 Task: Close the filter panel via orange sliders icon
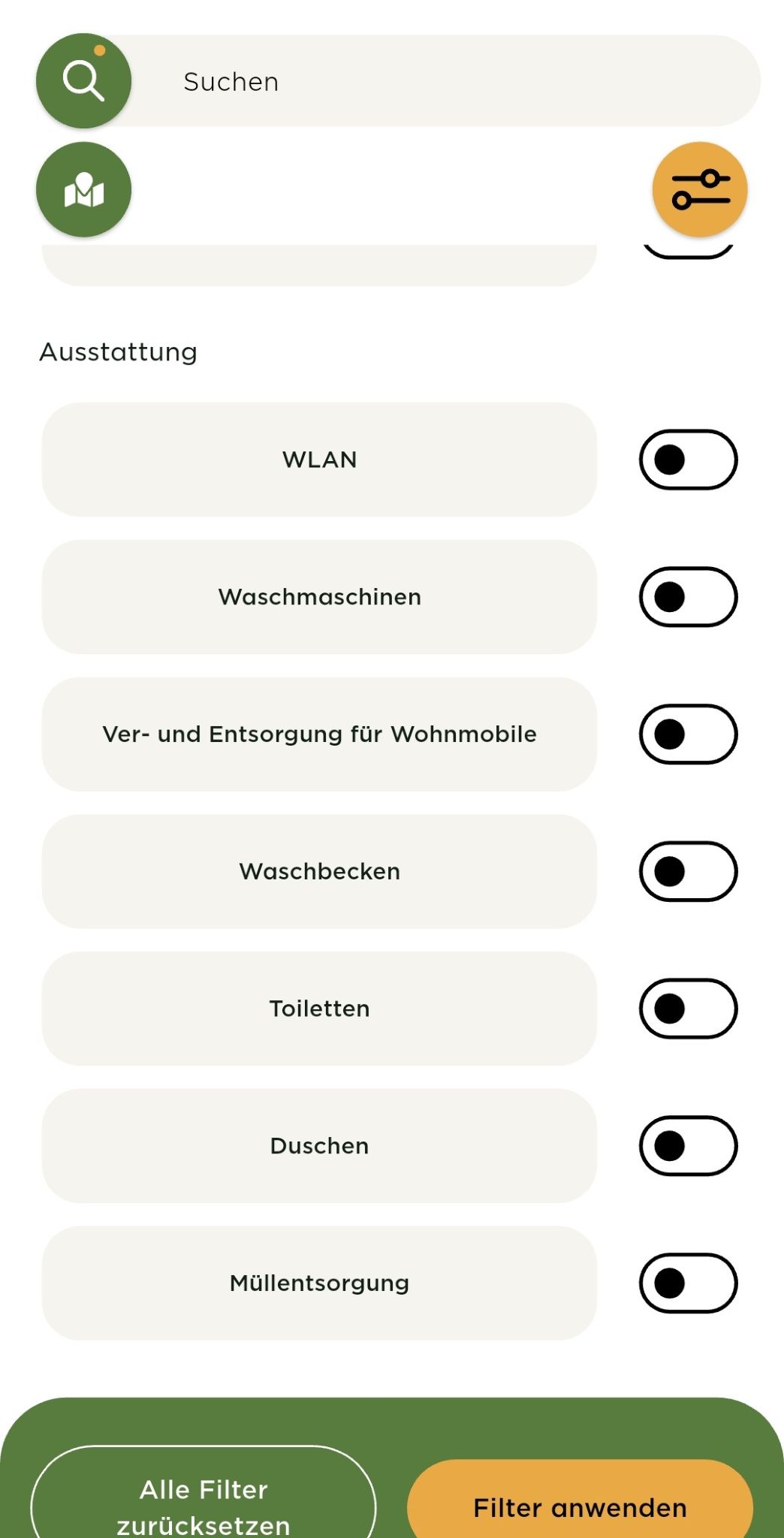[x=700, y=189]
